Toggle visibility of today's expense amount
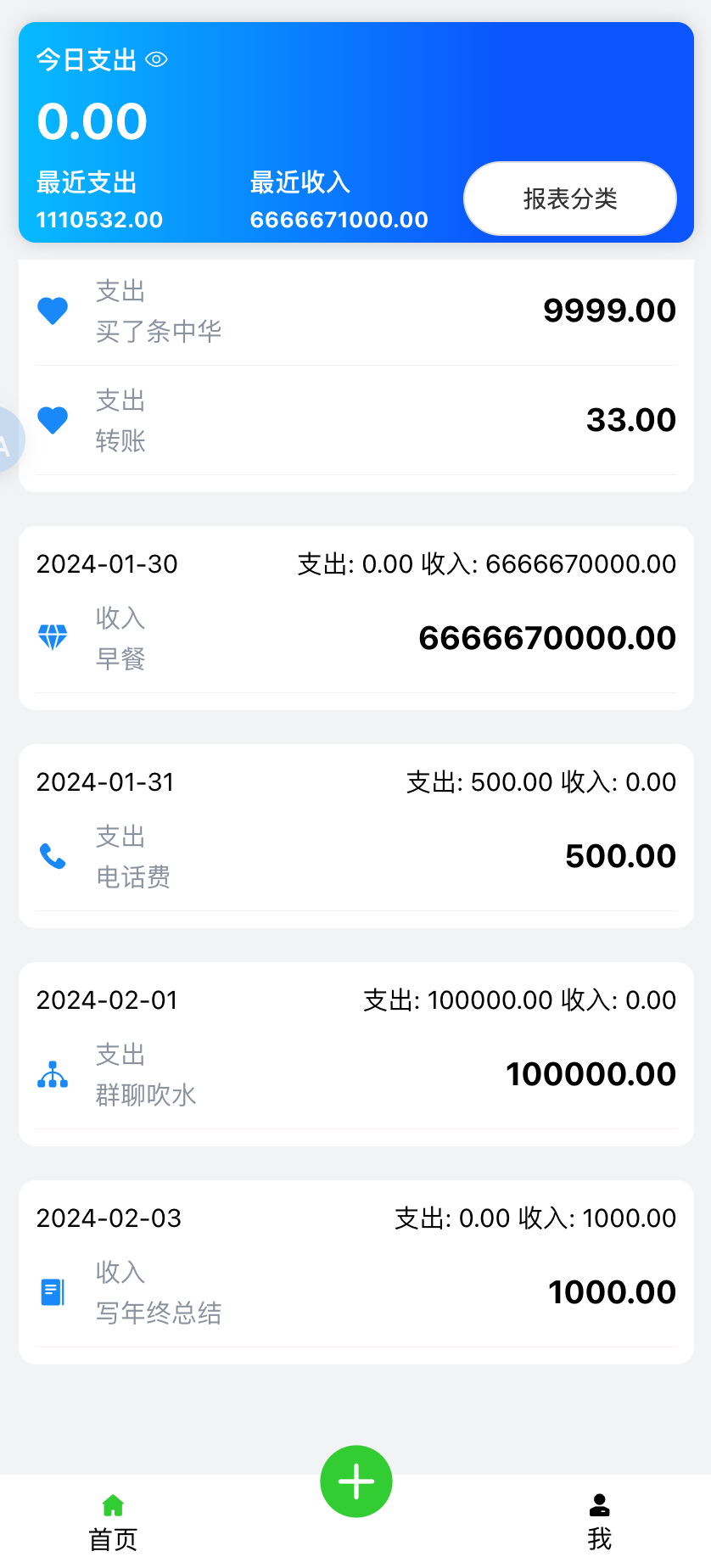Screen dimensions: 711x1568 coord(157,59)
